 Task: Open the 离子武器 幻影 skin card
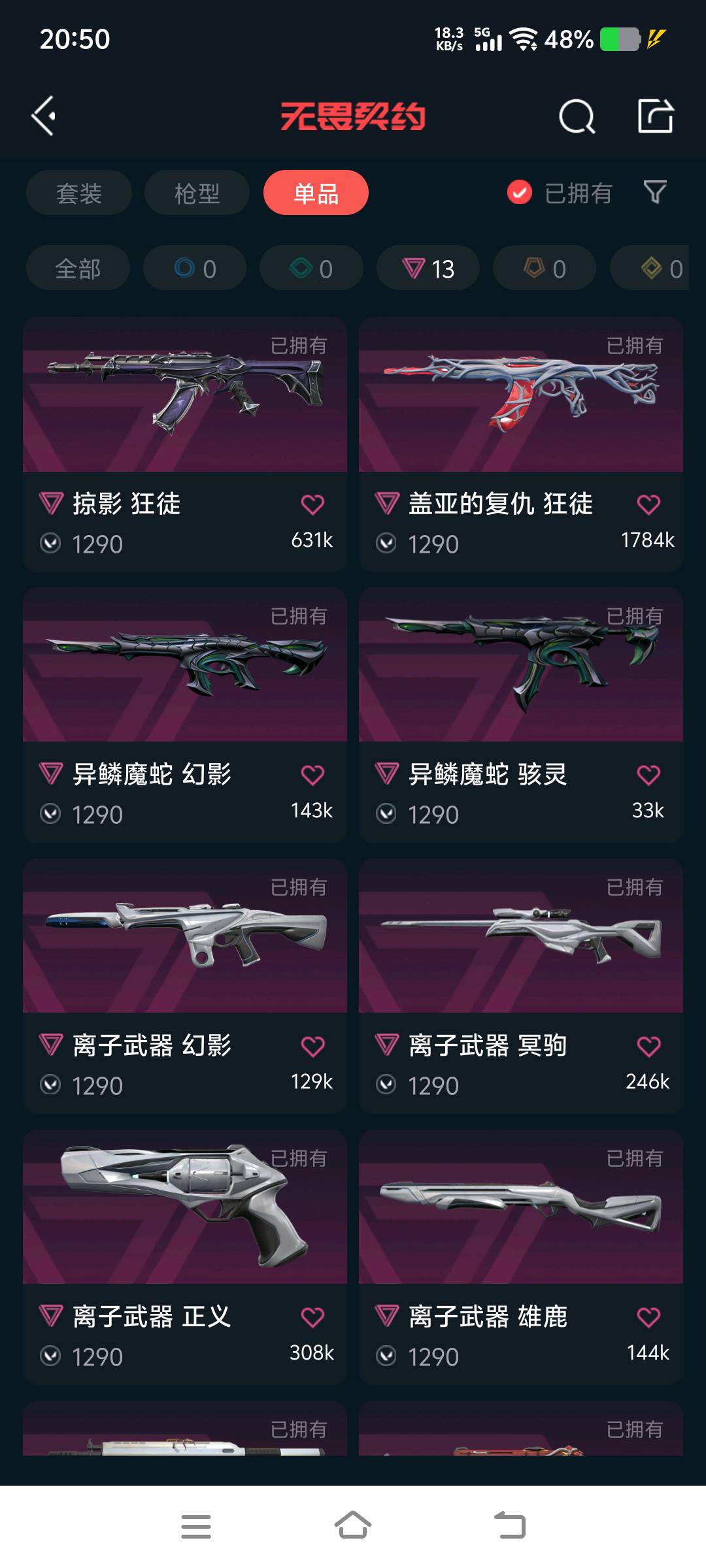click(x=184, y=938)
